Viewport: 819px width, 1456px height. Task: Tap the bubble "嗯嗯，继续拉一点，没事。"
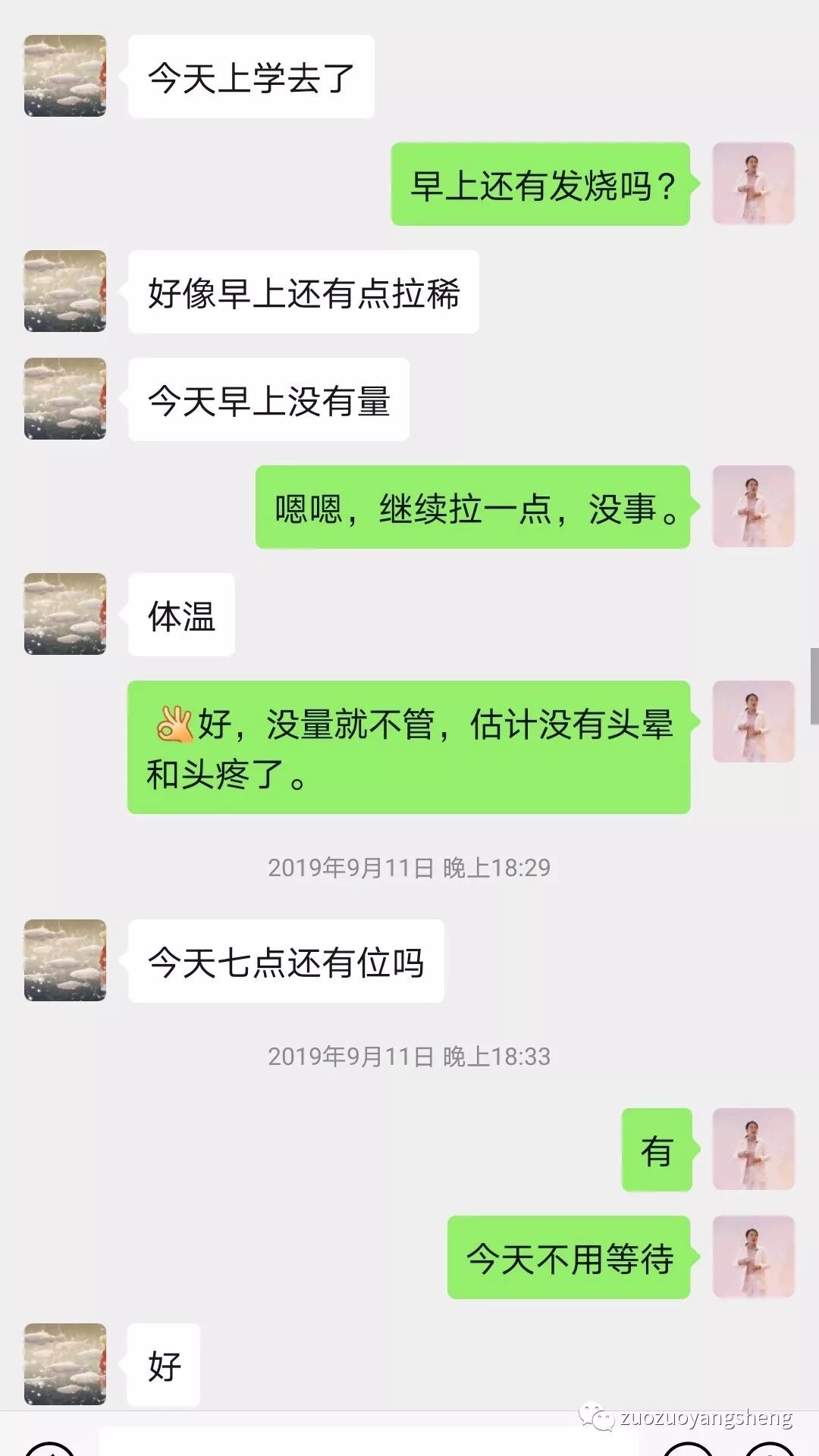click(473, 509)
